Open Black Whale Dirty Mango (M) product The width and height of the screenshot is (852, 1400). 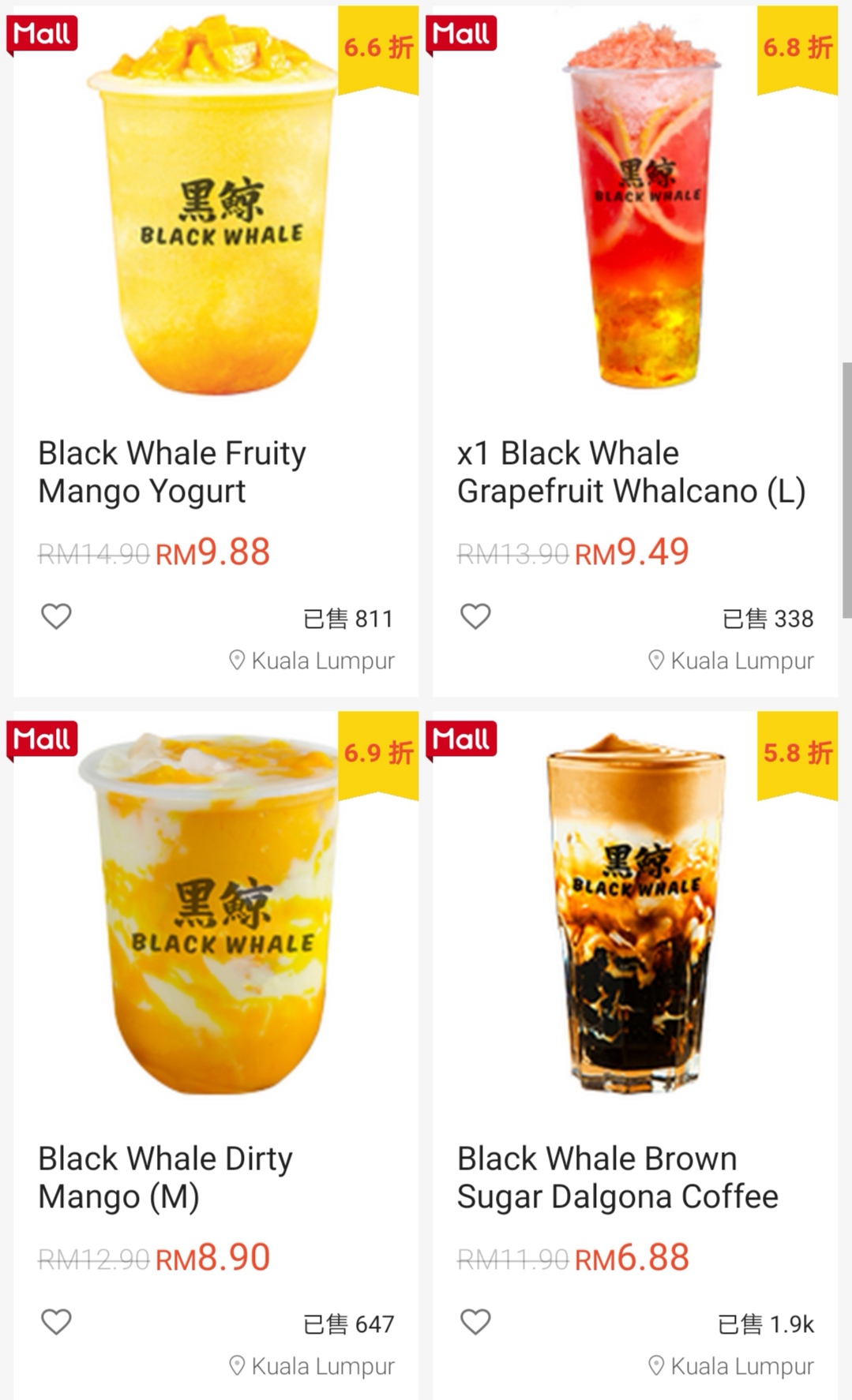165,1177
